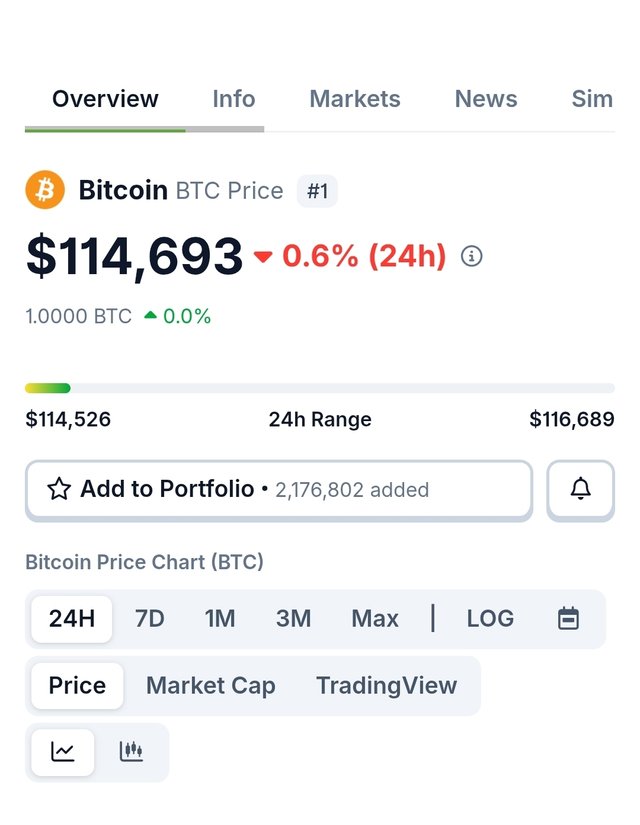The image size is (640, 825).
Task: Open the TradingView chart
Action: 386,686
